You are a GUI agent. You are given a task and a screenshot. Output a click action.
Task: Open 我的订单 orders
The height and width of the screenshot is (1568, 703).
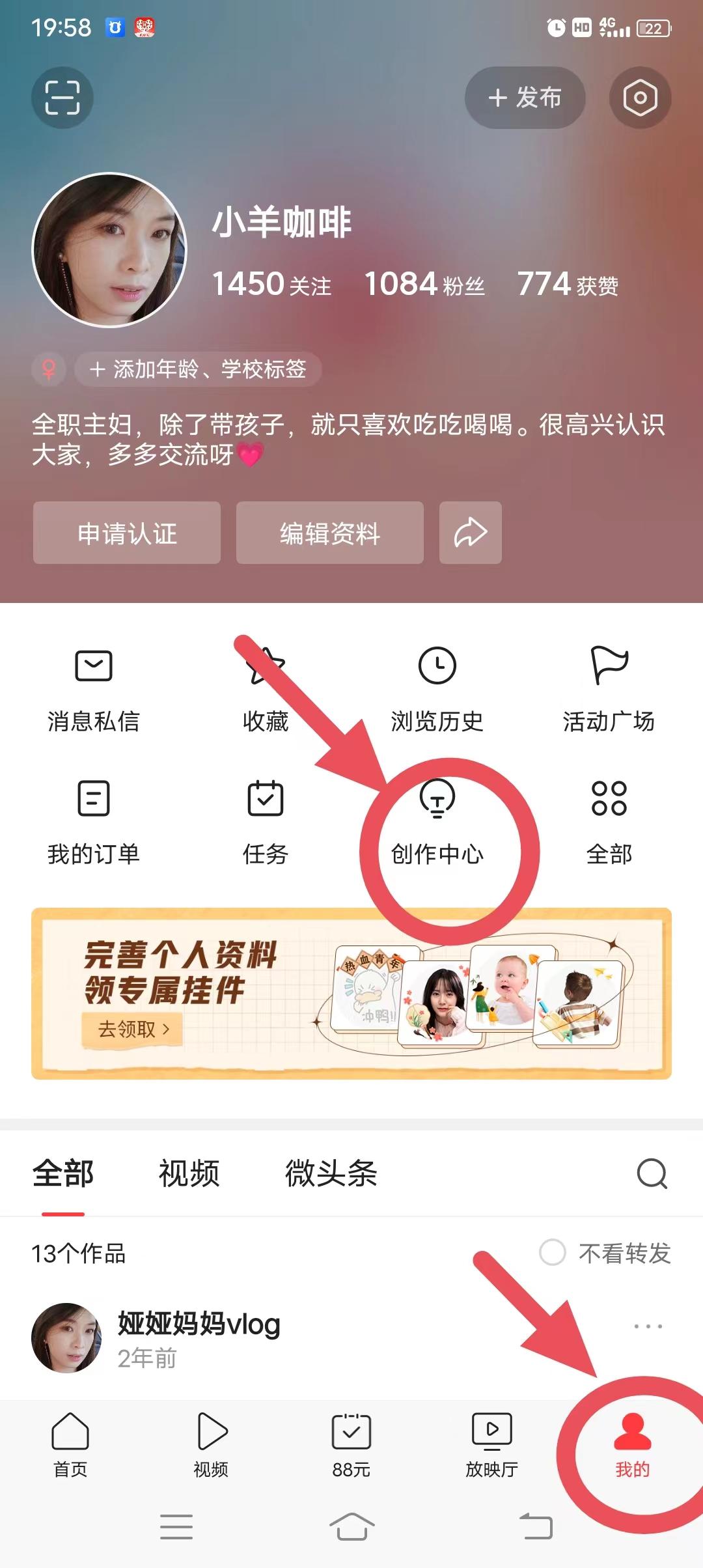pos(94,823)
